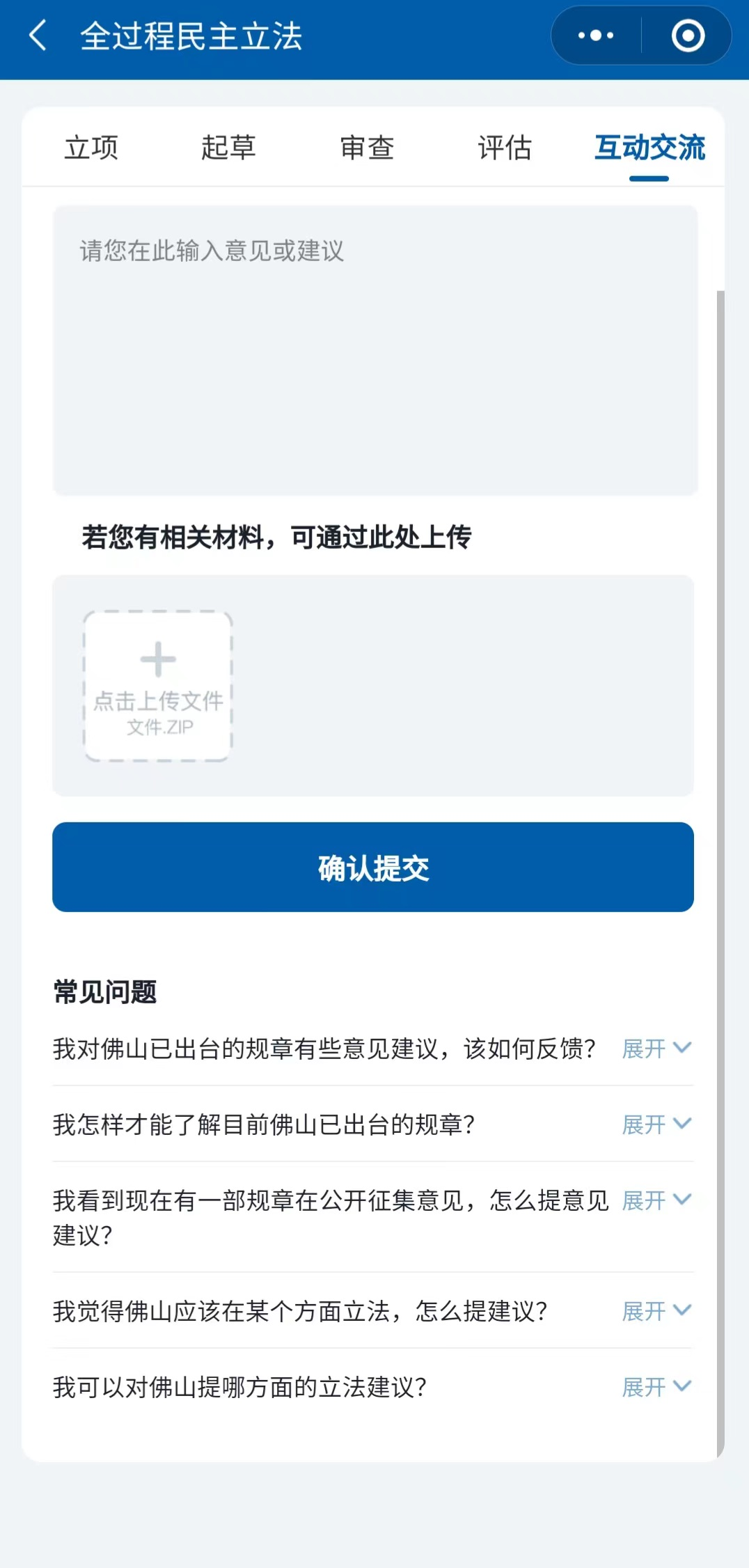Select the 评估 tab

click(x=505, y=148)
